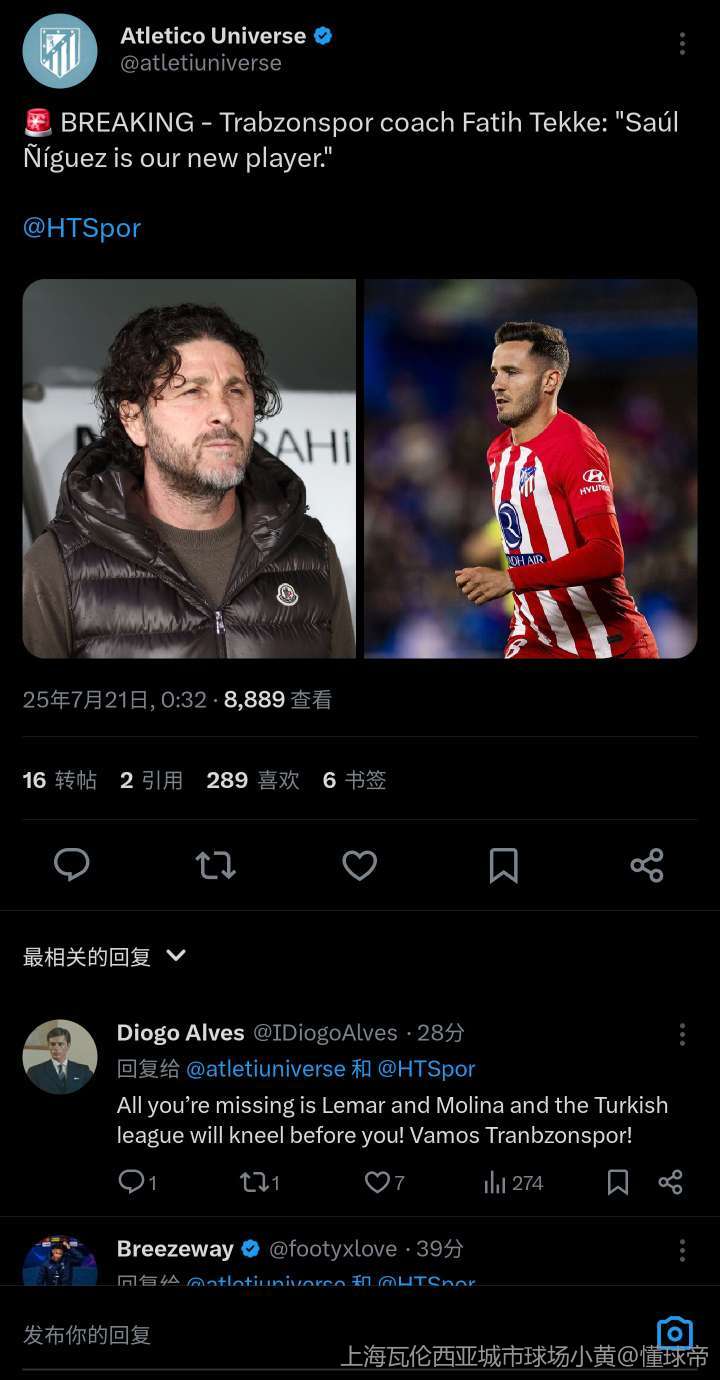Open the camera icon in reply bar
This screenshot has height=1380, width=720.
(675, 1333)
